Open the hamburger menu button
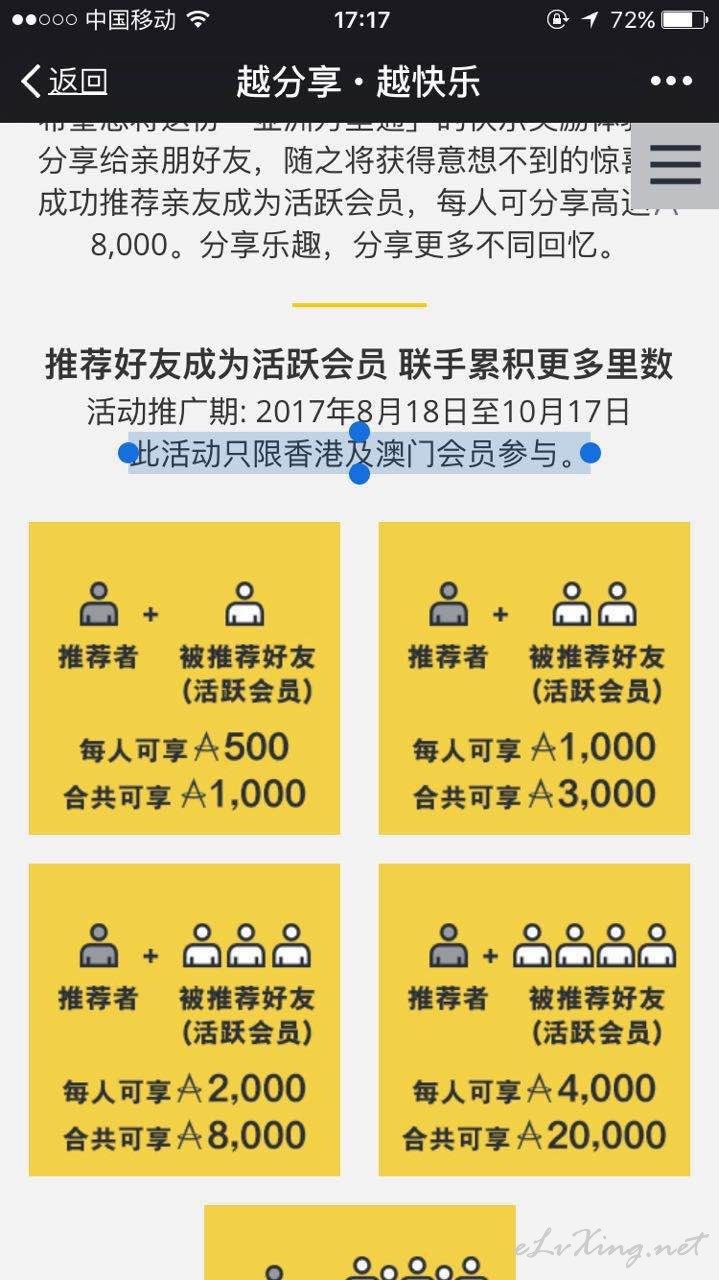Image resolution: width=719 pixels, height=1280 pixels. click(x=675, y=165)
